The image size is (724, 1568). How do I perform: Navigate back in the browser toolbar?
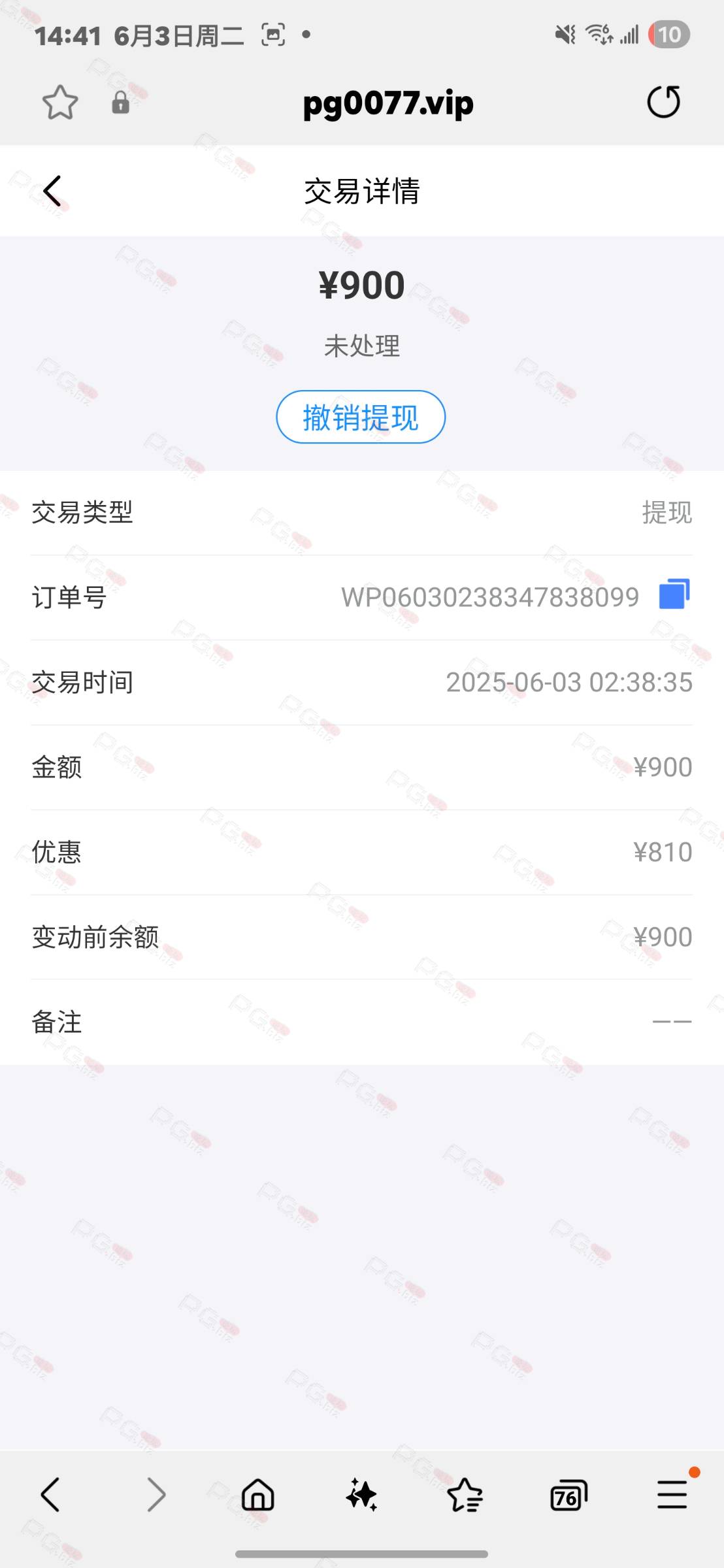(x=50, y=1494)
